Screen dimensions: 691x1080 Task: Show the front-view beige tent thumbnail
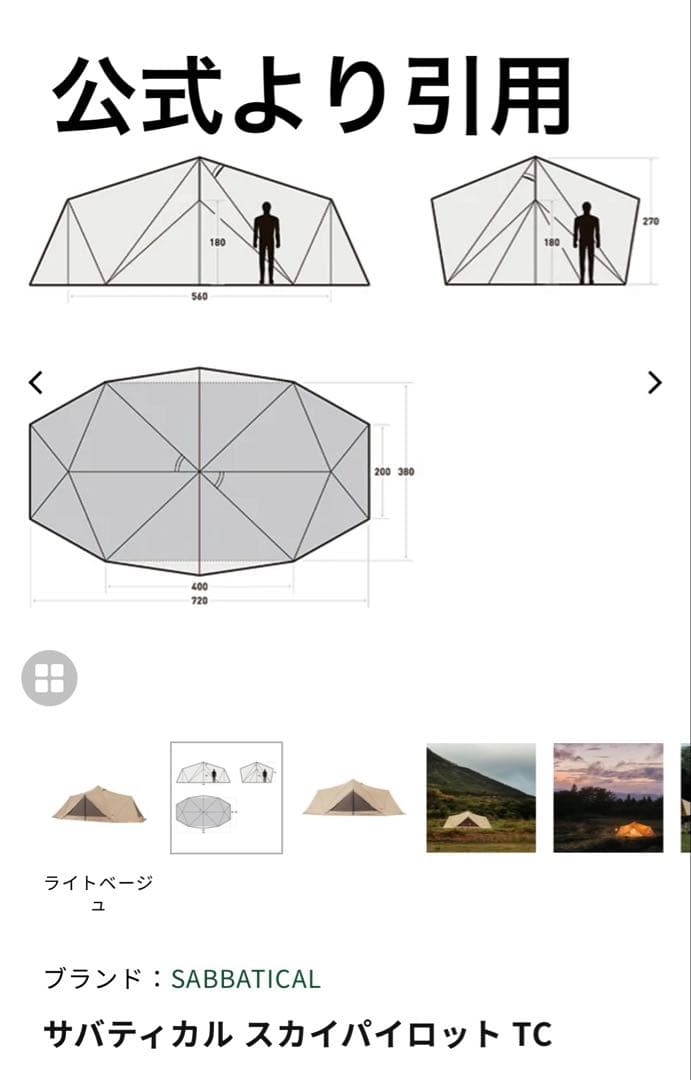[x=354, y=797]
